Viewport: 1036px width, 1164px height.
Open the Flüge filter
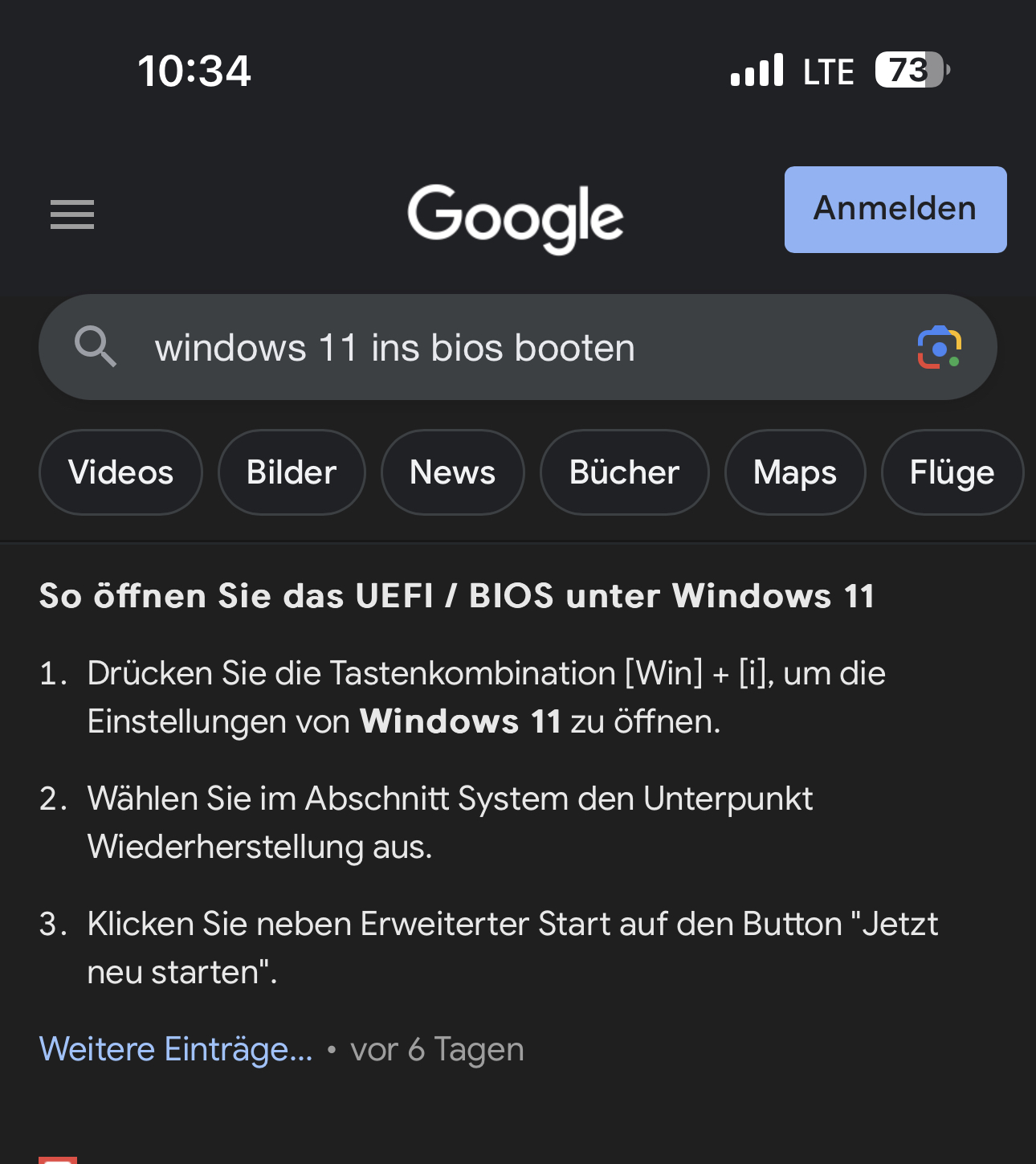952,472
